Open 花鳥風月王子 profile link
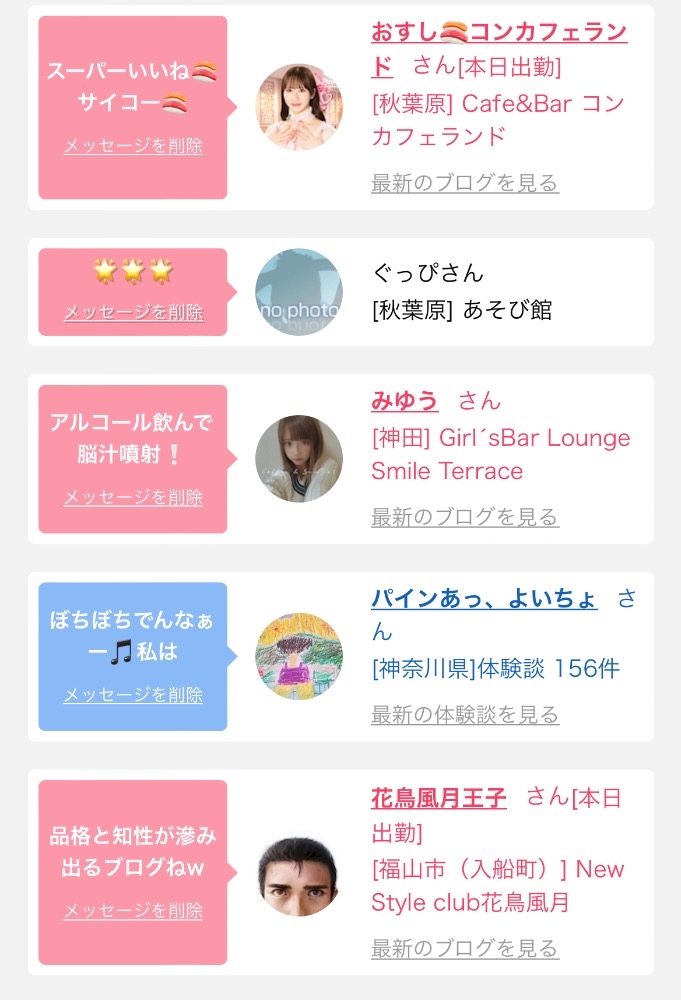Screen dimensions: 681x1000 [438, 798]
